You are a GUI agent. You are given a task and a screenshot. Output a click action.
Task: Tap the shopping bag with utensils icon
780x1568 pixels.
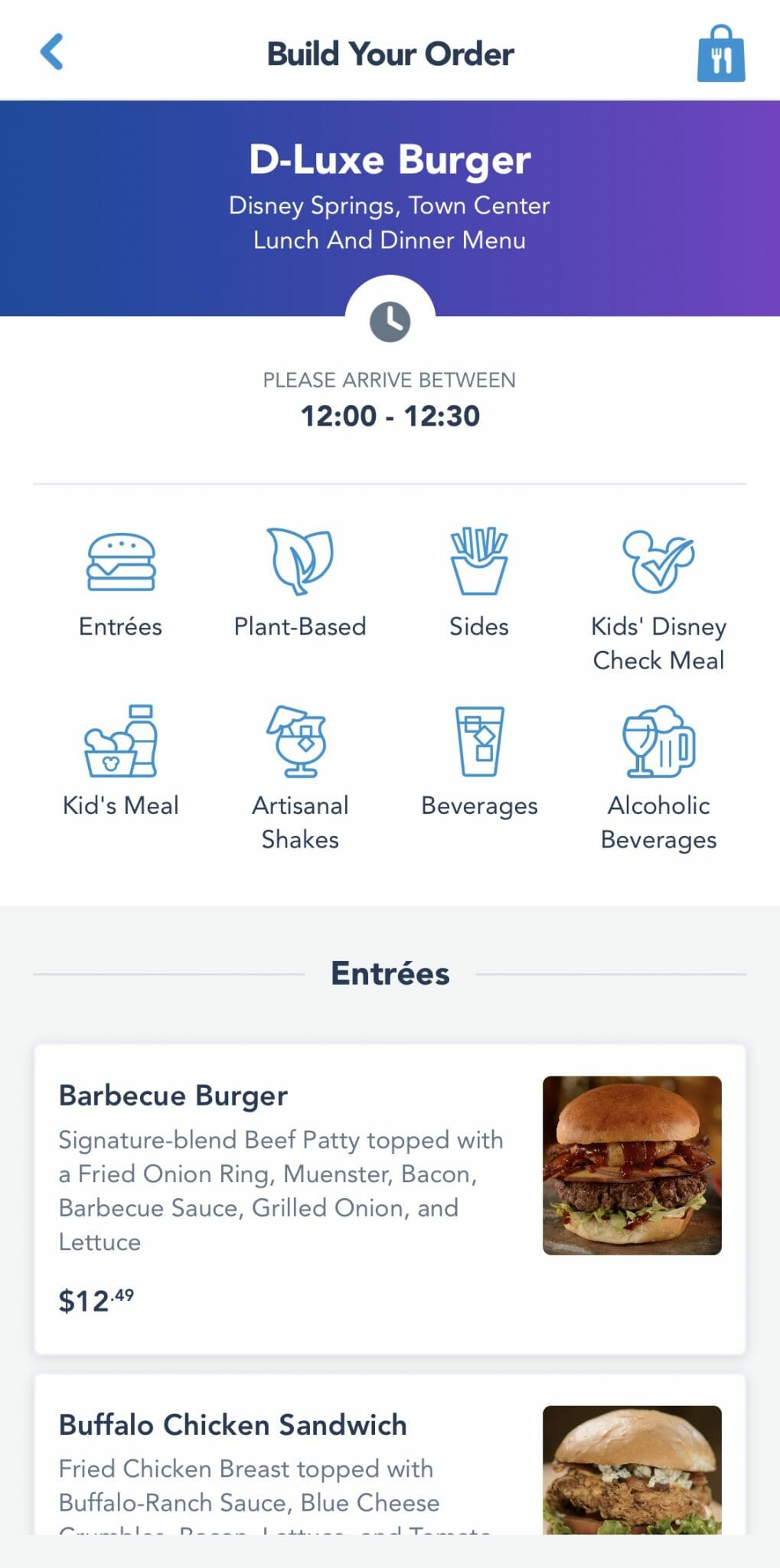tap(720, 54)
